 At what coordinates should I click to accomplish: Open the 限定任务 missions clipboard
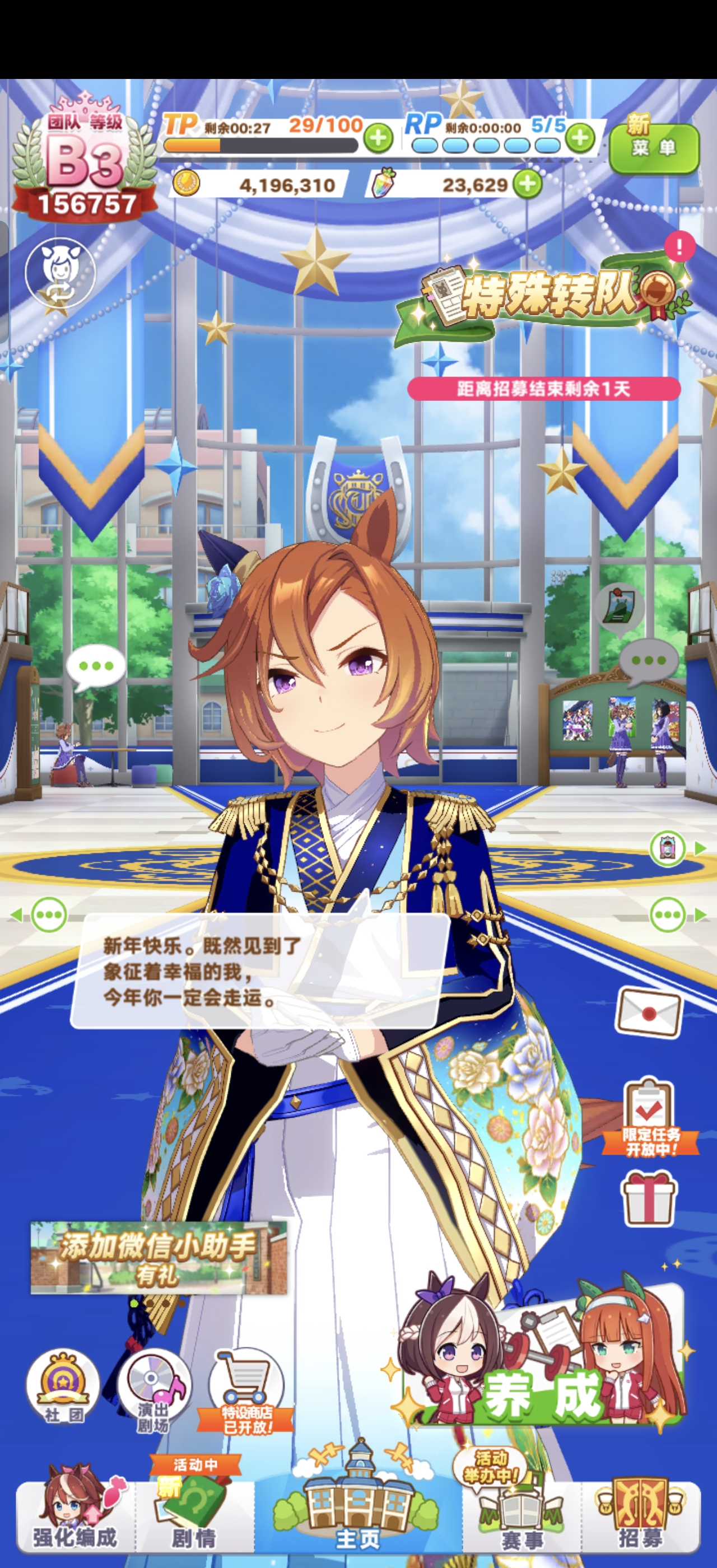(x=649, y=1118)
